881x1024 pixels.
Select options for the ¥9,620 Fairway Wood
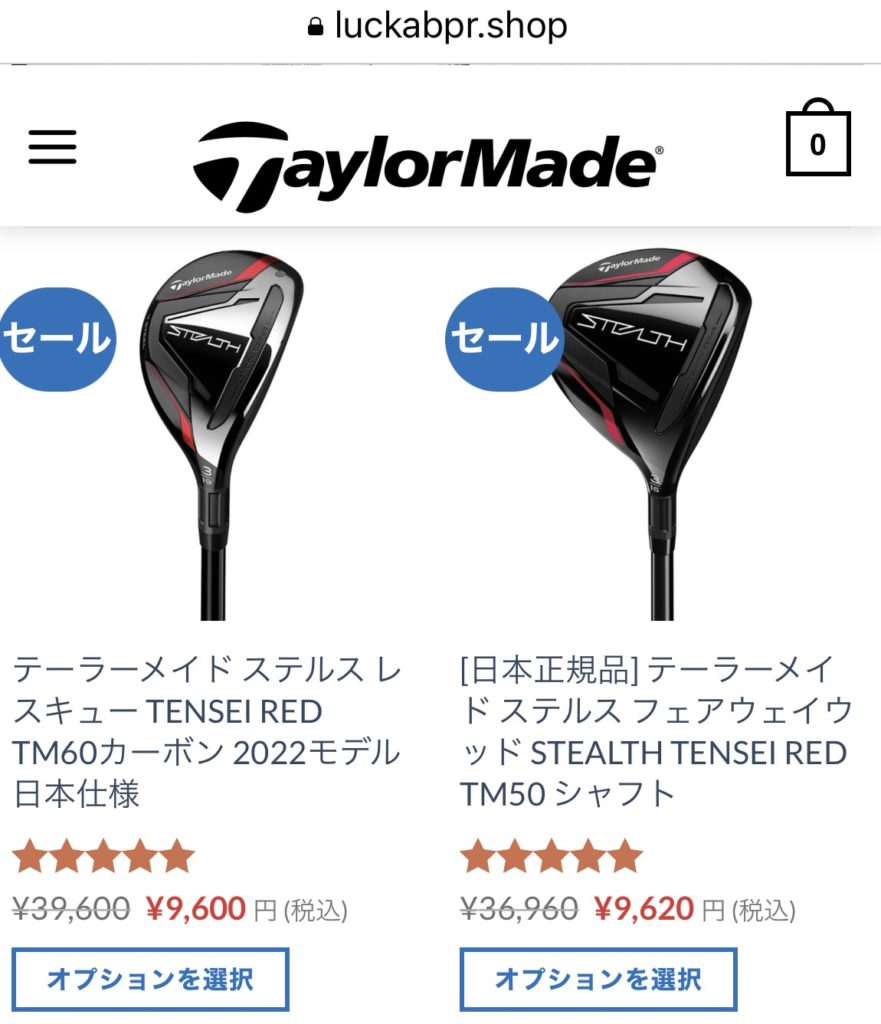(x=598, y=978)
